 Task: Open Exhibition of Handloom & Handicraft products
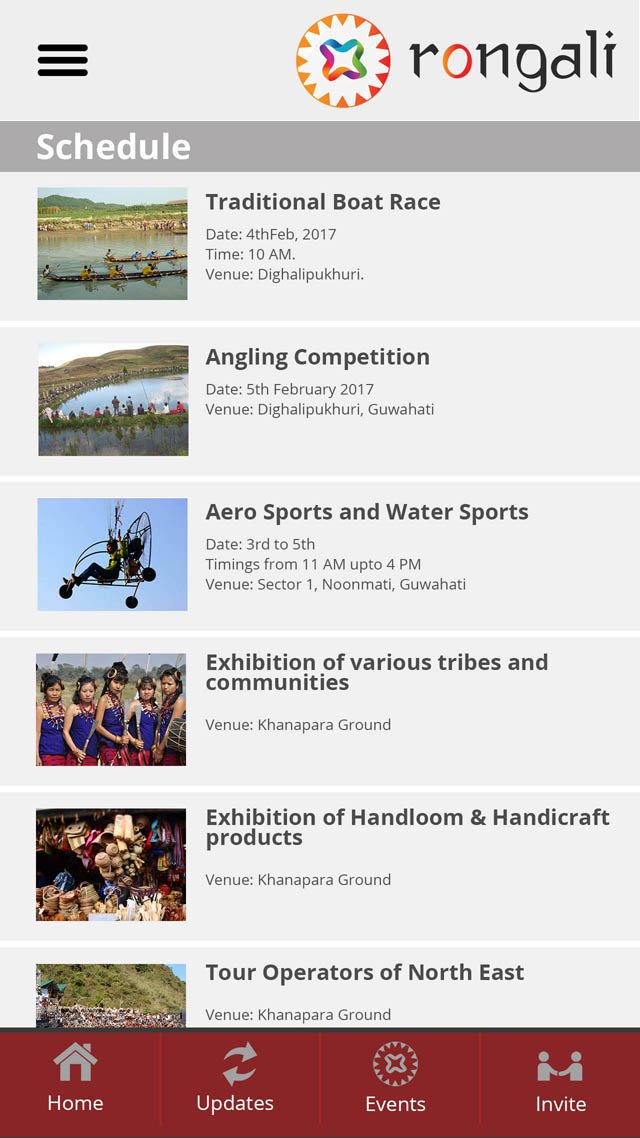(406, 827)
